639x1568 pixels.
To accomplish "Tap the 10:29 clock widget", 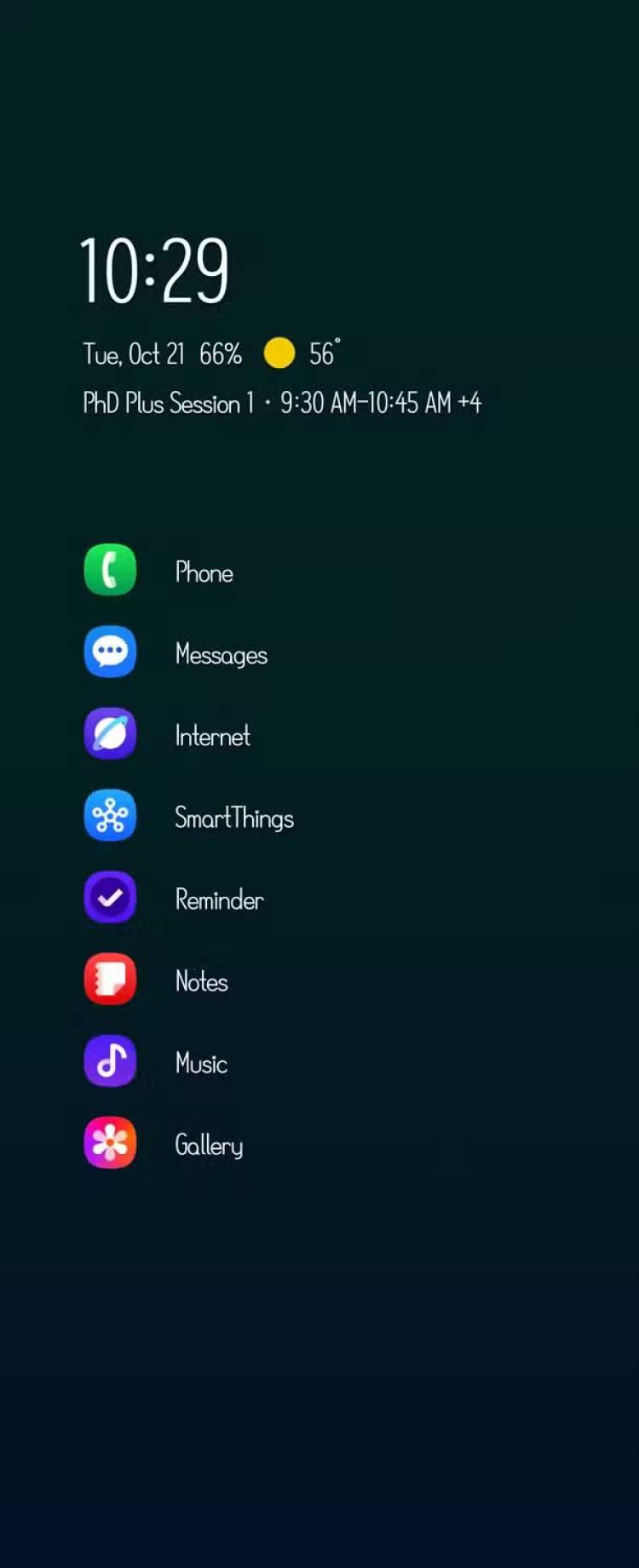I will (154, 271).
